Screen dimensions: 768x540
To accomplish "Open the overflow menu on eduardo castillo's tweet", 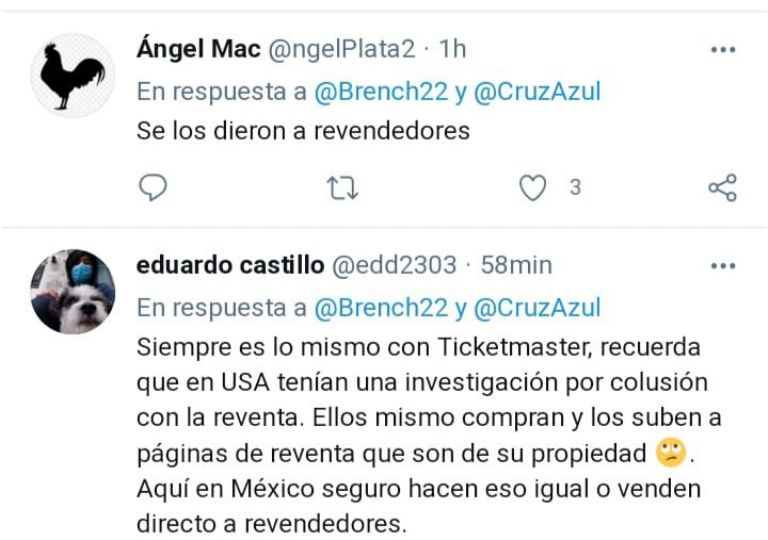I will (x=722, y=266).
